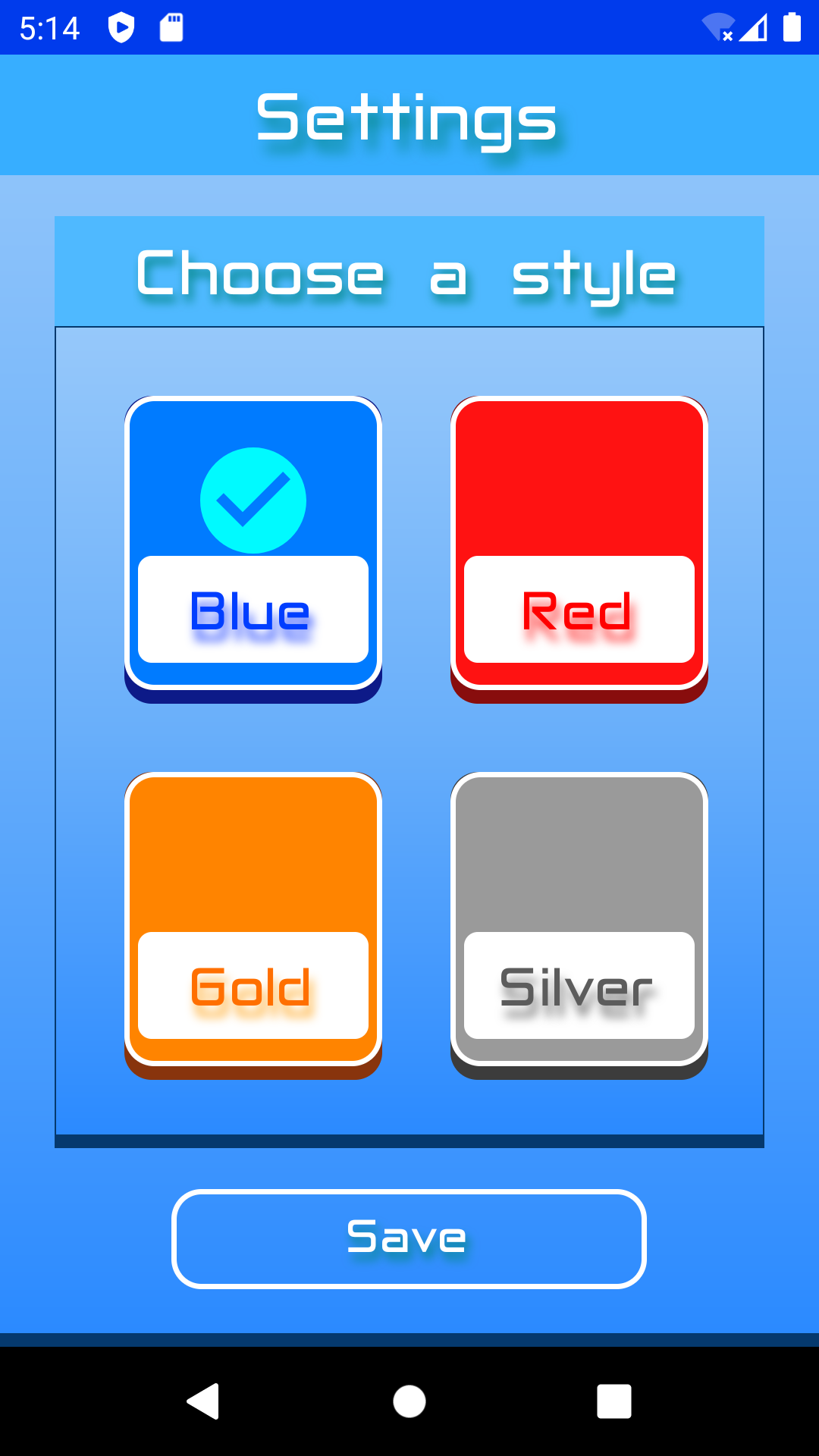Image resolution: width=819 pixels, height=1456 pixels.
Task: Switch to the Silver style
Action: pyautogui.click(x=579, y=919)
